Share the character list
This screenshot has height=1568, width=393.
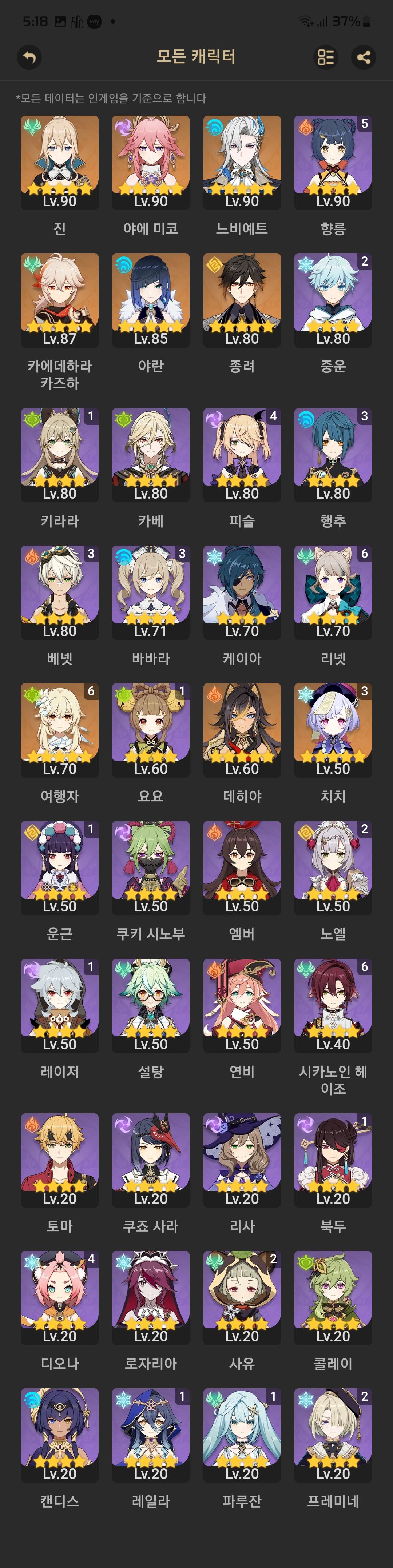pos(364,57)
